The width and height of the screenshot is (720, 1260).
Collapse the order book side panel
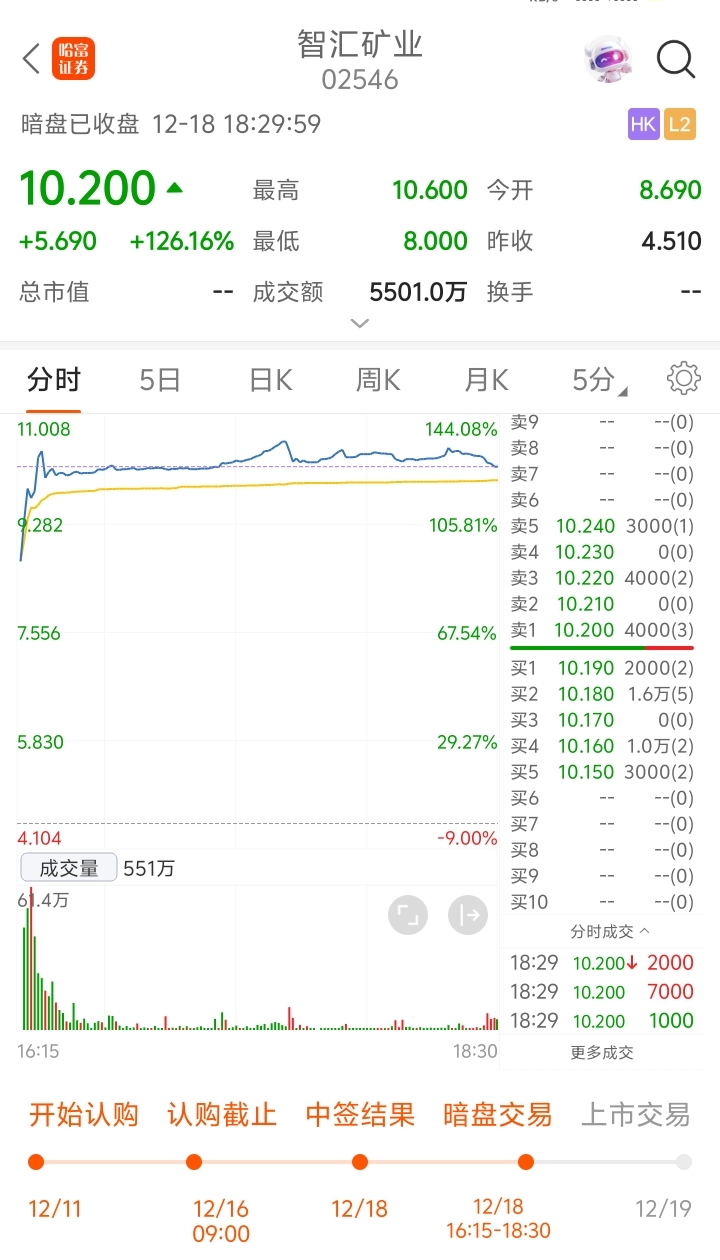(467, 915)
